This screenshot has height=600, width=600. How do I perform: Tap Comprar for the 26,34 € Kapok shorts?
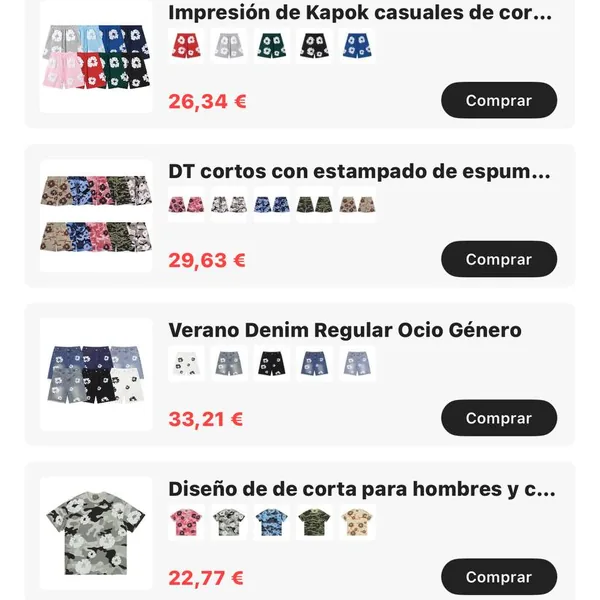point(498,100)
